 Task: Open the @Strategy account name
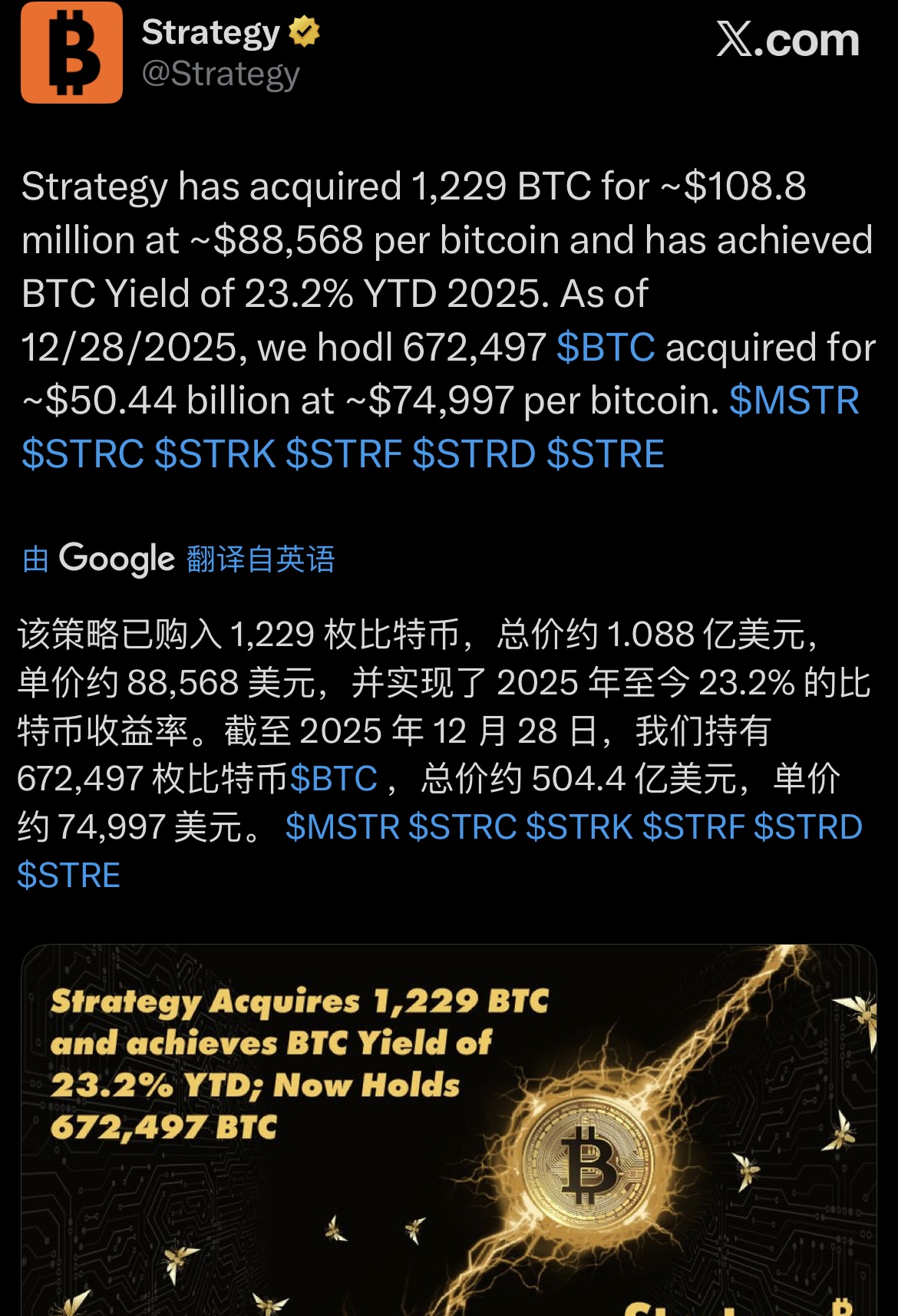(x=220, y=74)
